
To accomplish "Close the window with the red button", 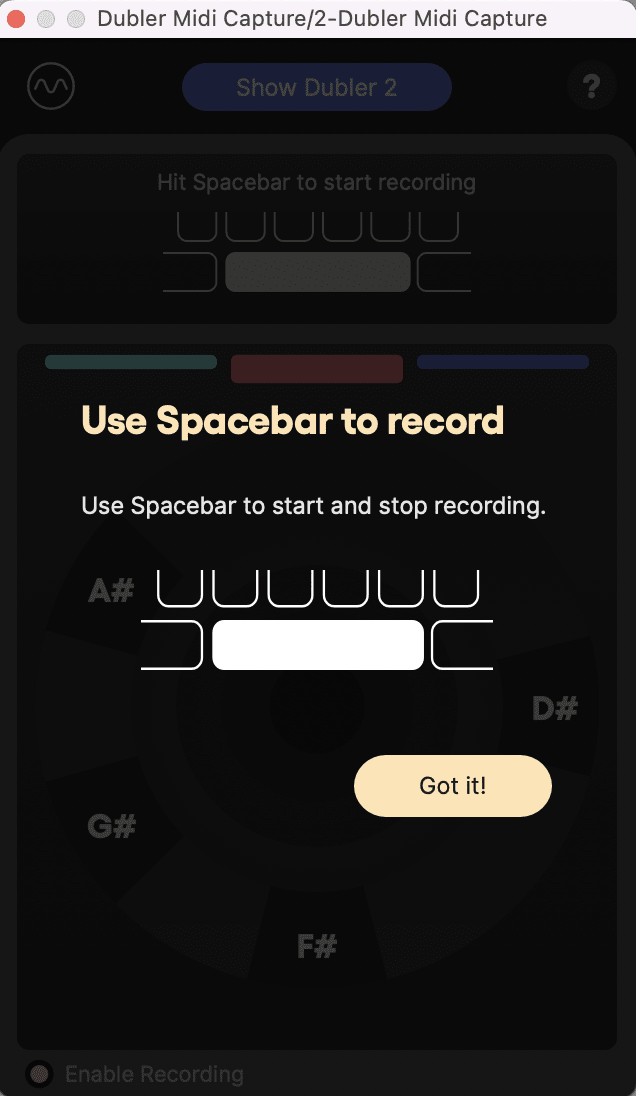I will [x=17, y=19].
